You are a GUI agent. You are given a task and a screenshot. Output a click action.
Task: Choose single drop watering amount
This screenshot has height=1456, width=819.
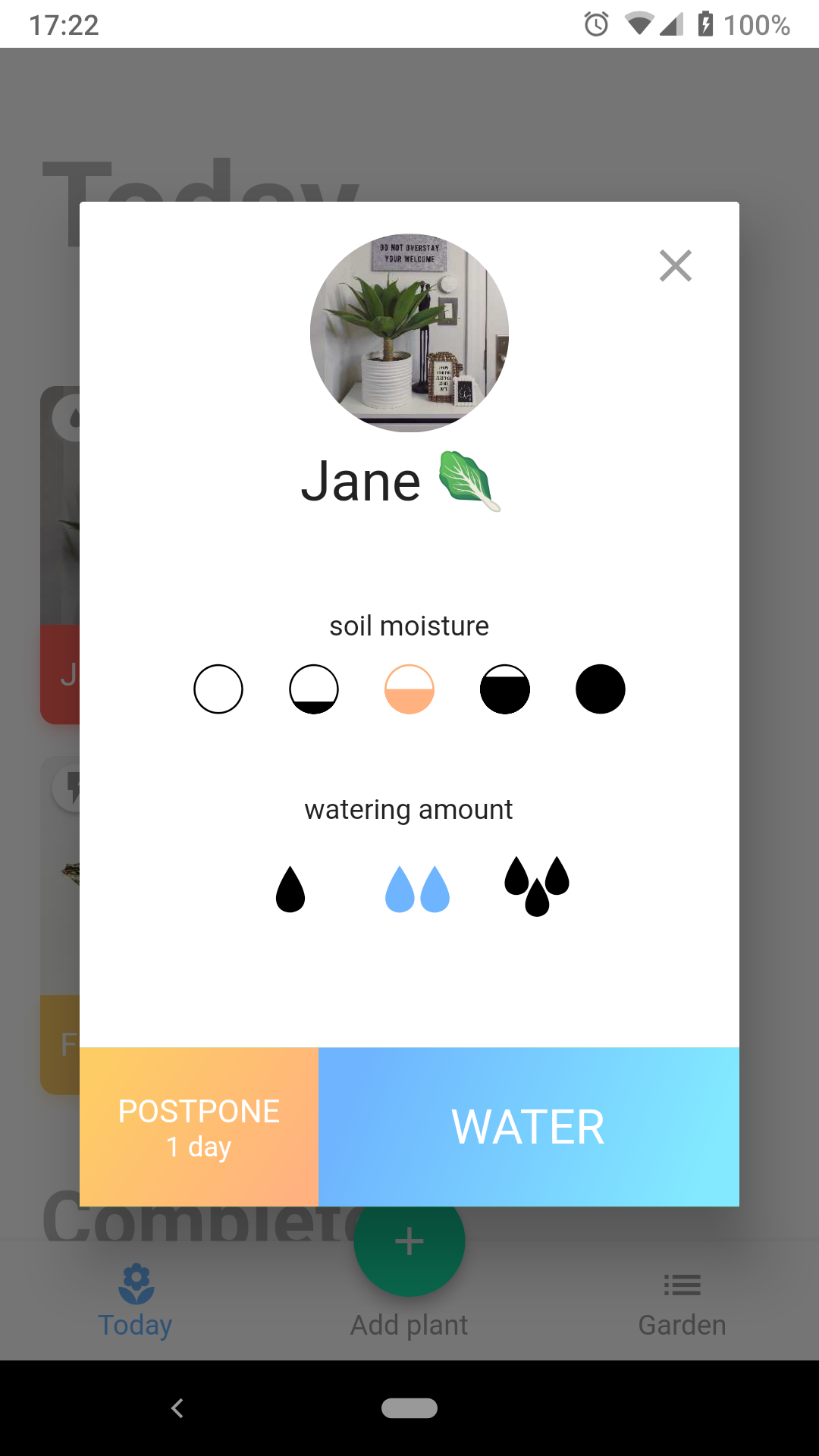290,889
